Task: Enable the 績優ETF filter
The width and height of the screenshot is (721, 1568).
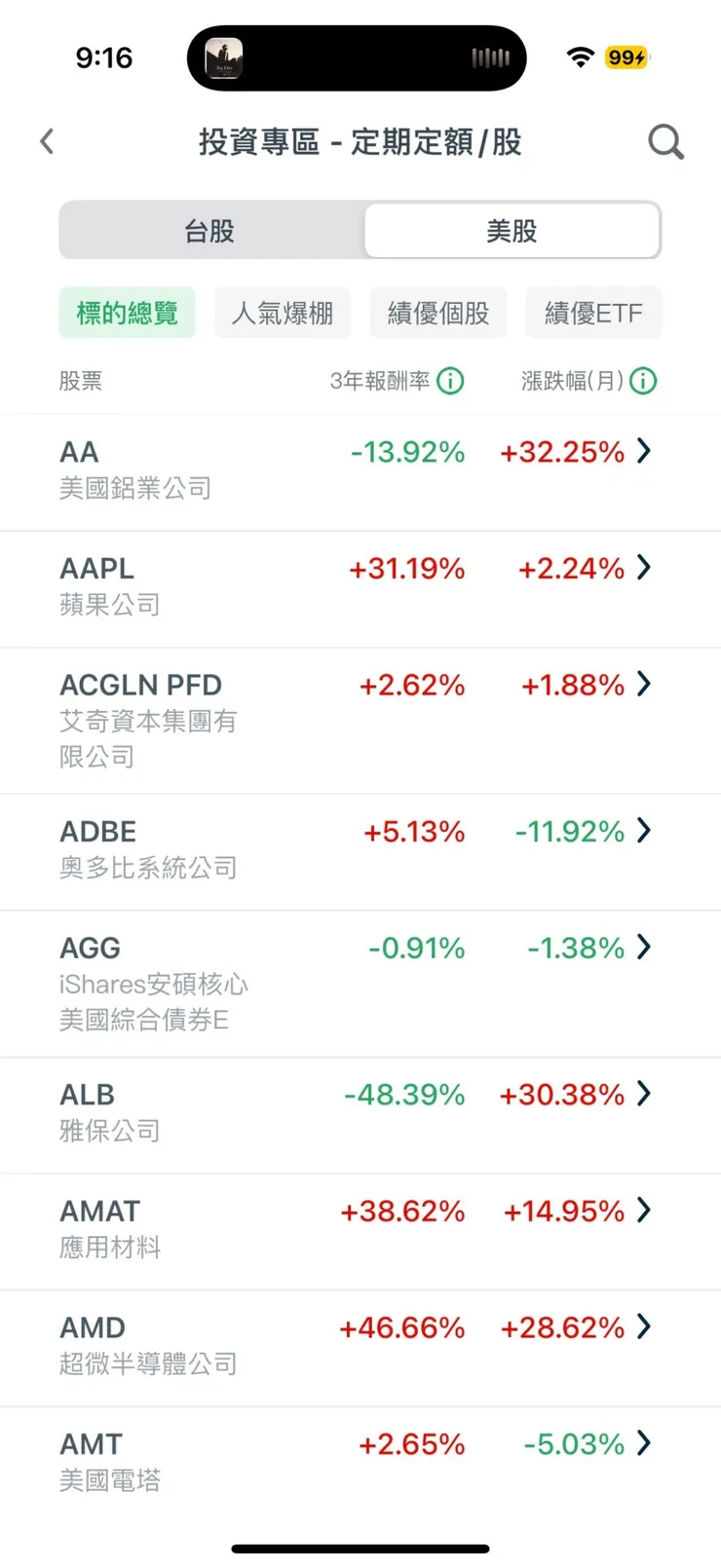Action: (x=593, y=313)
